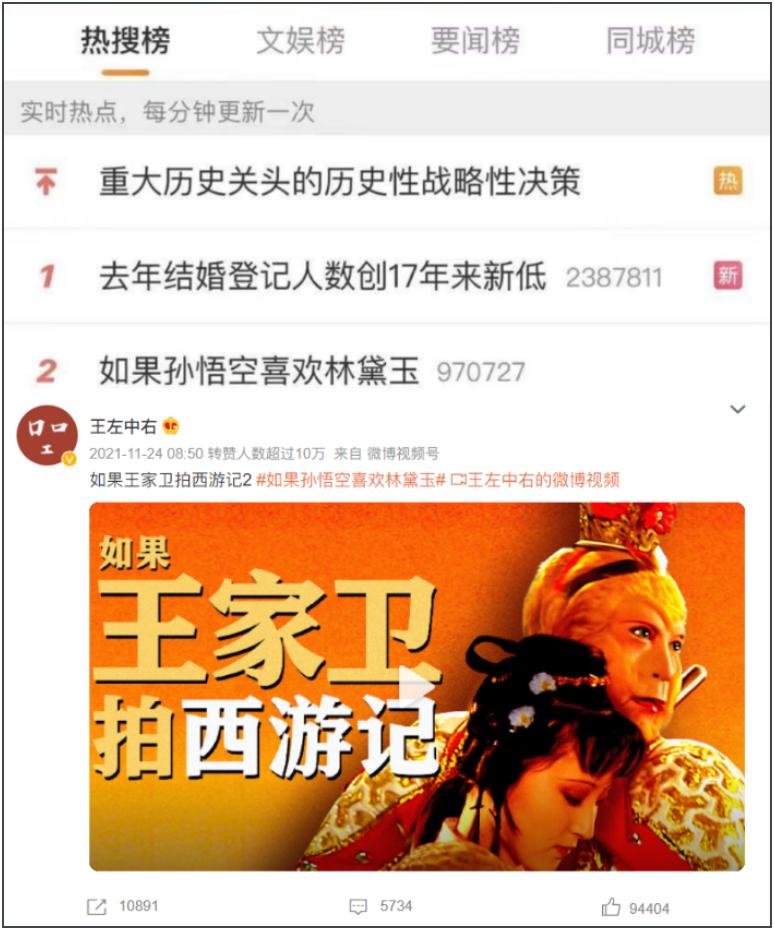
Task: Select the 热搜榜 tab
Action: click(125, 41)
